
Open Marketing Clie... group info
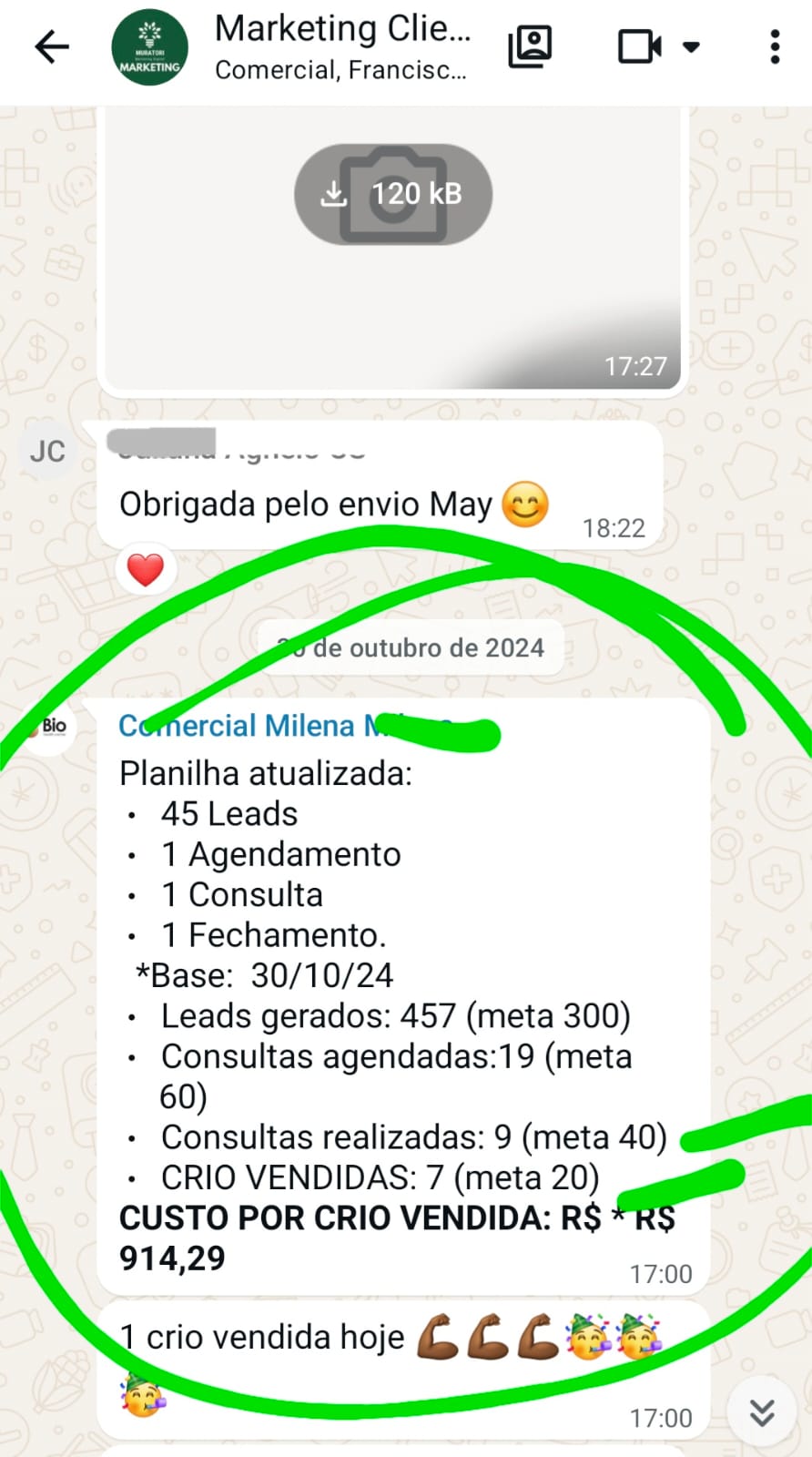tap(342, 46)
